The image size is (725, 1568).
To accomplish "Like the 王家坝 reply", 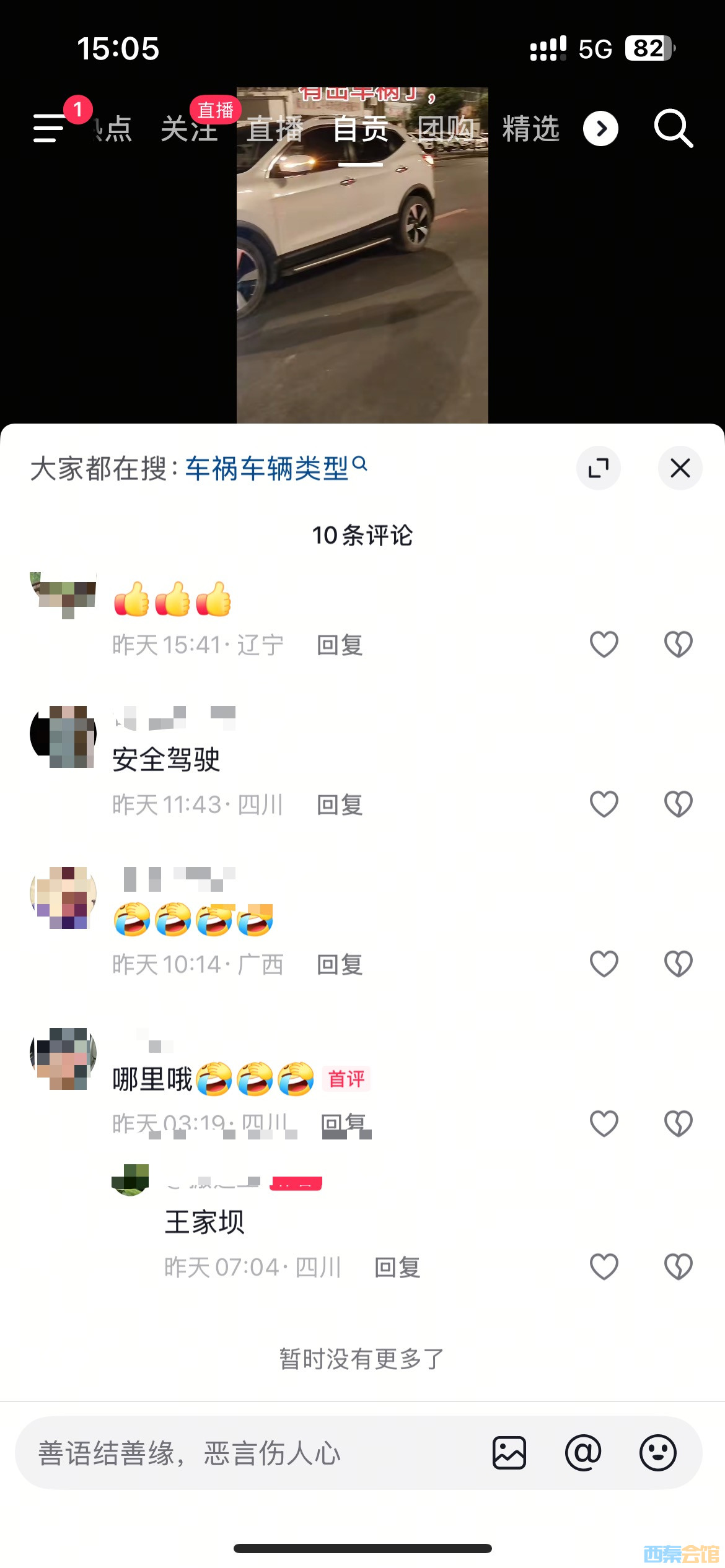I will [x=604, y=1267].
